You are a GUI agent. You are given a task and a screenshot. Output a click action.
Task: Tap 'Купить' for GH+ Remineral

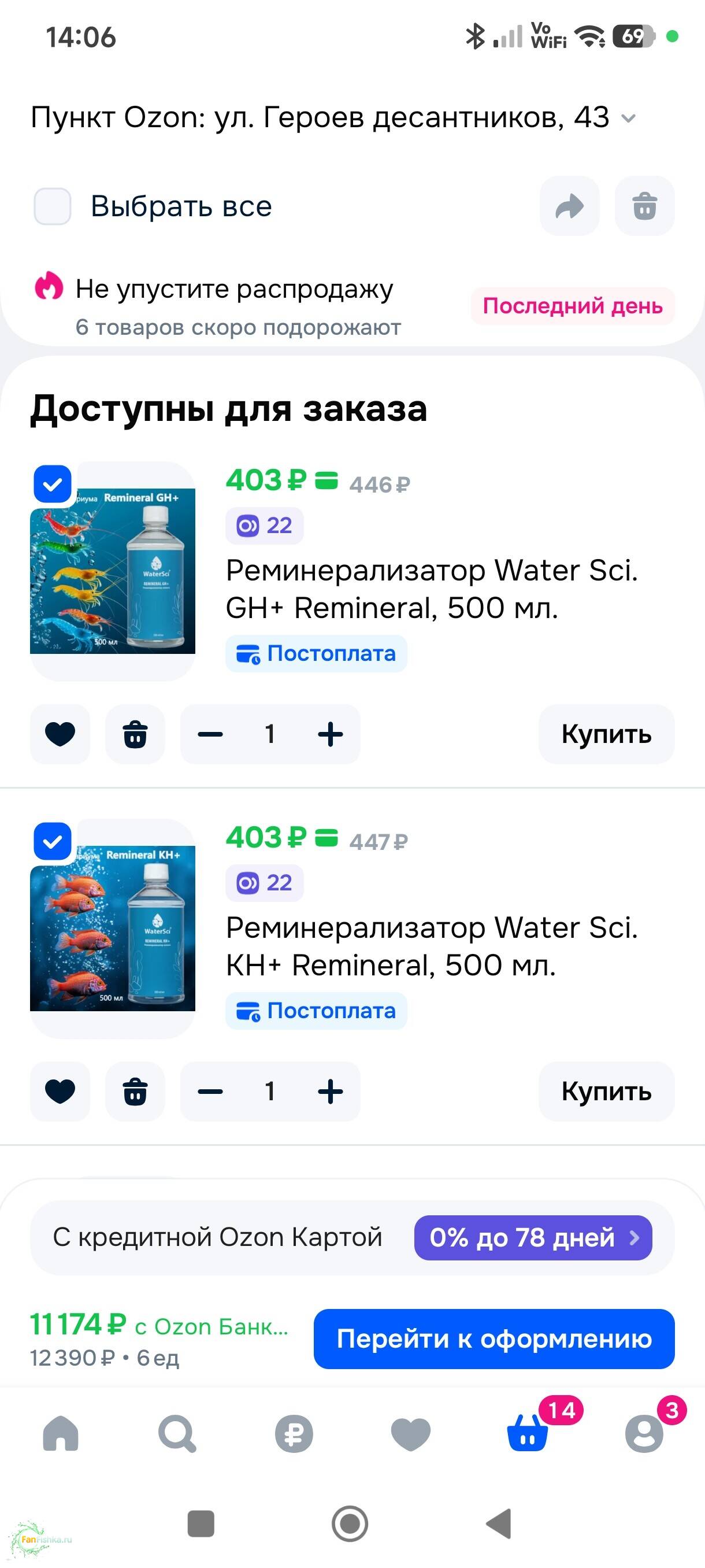606,734
